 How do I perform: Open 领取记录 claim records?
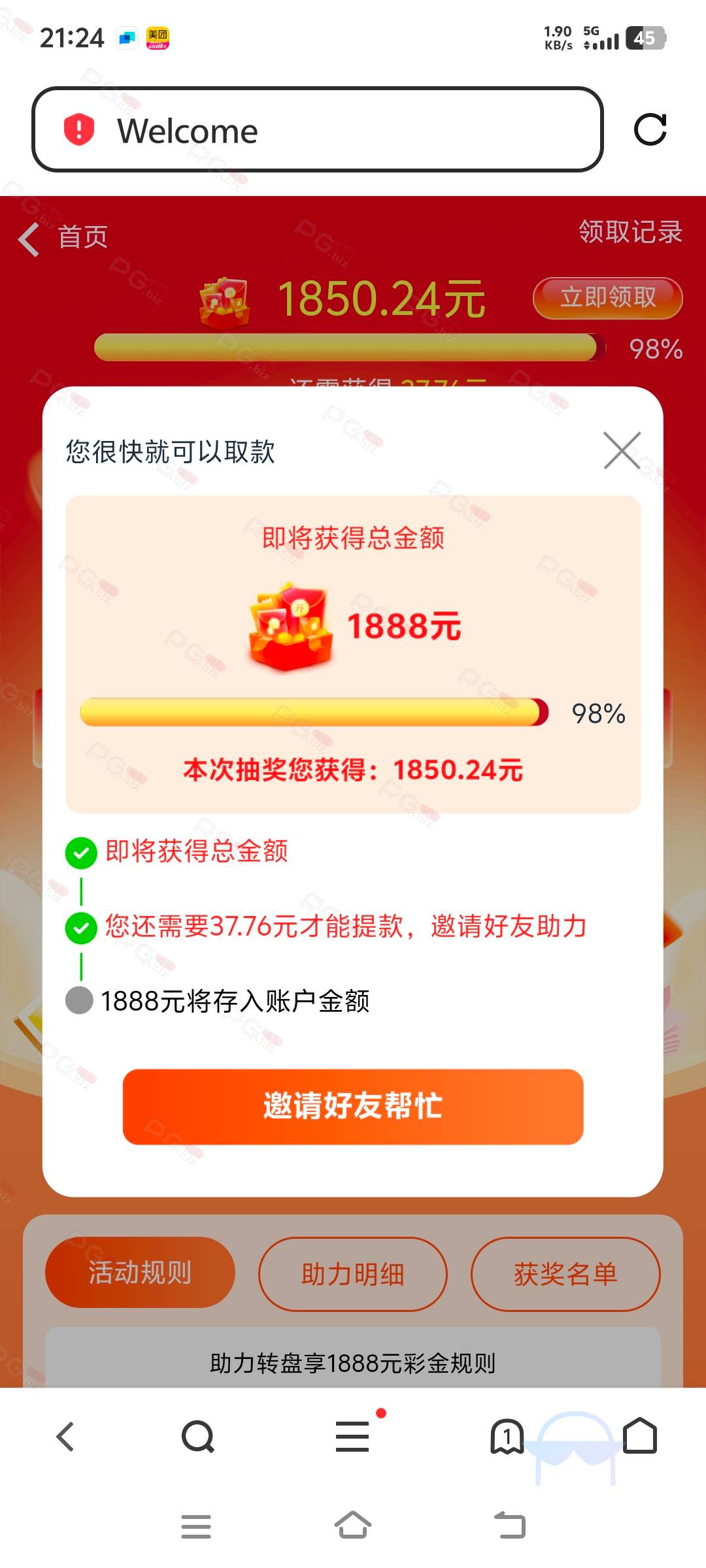[x=630, y=232]
